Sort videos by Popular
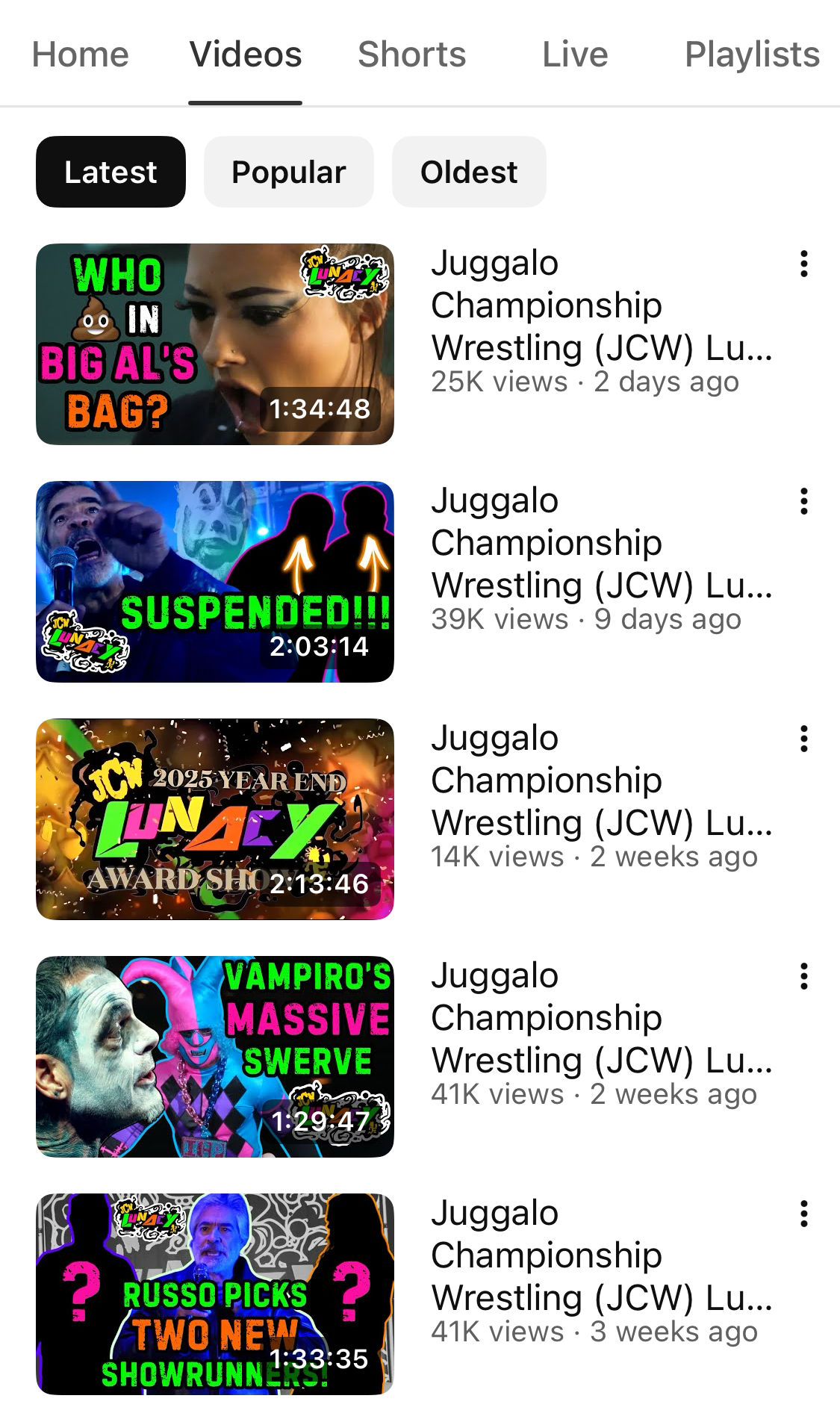 [x=288, y=172]
